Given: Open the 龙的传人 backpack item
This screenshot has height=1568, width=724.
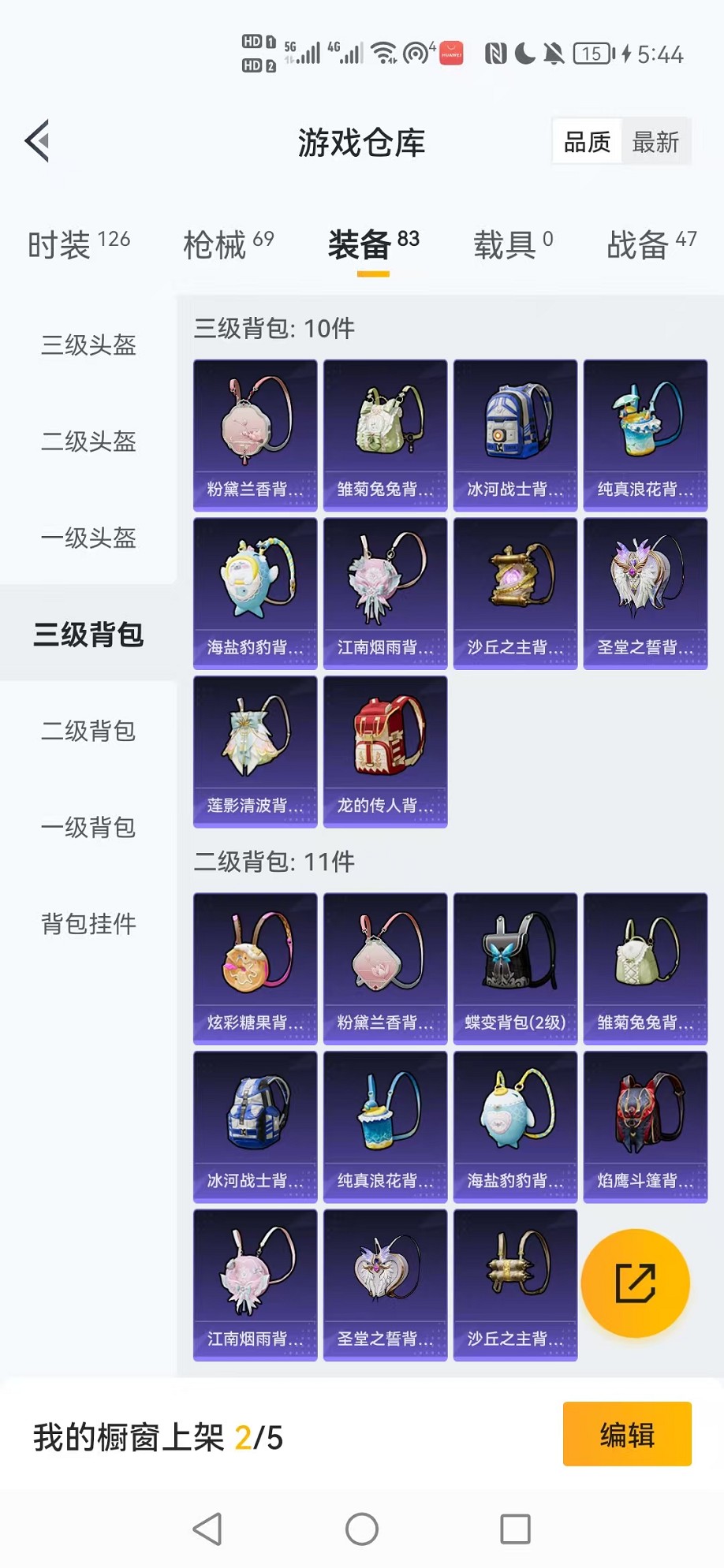Looking at the screenshot, I should click(385, 751).
